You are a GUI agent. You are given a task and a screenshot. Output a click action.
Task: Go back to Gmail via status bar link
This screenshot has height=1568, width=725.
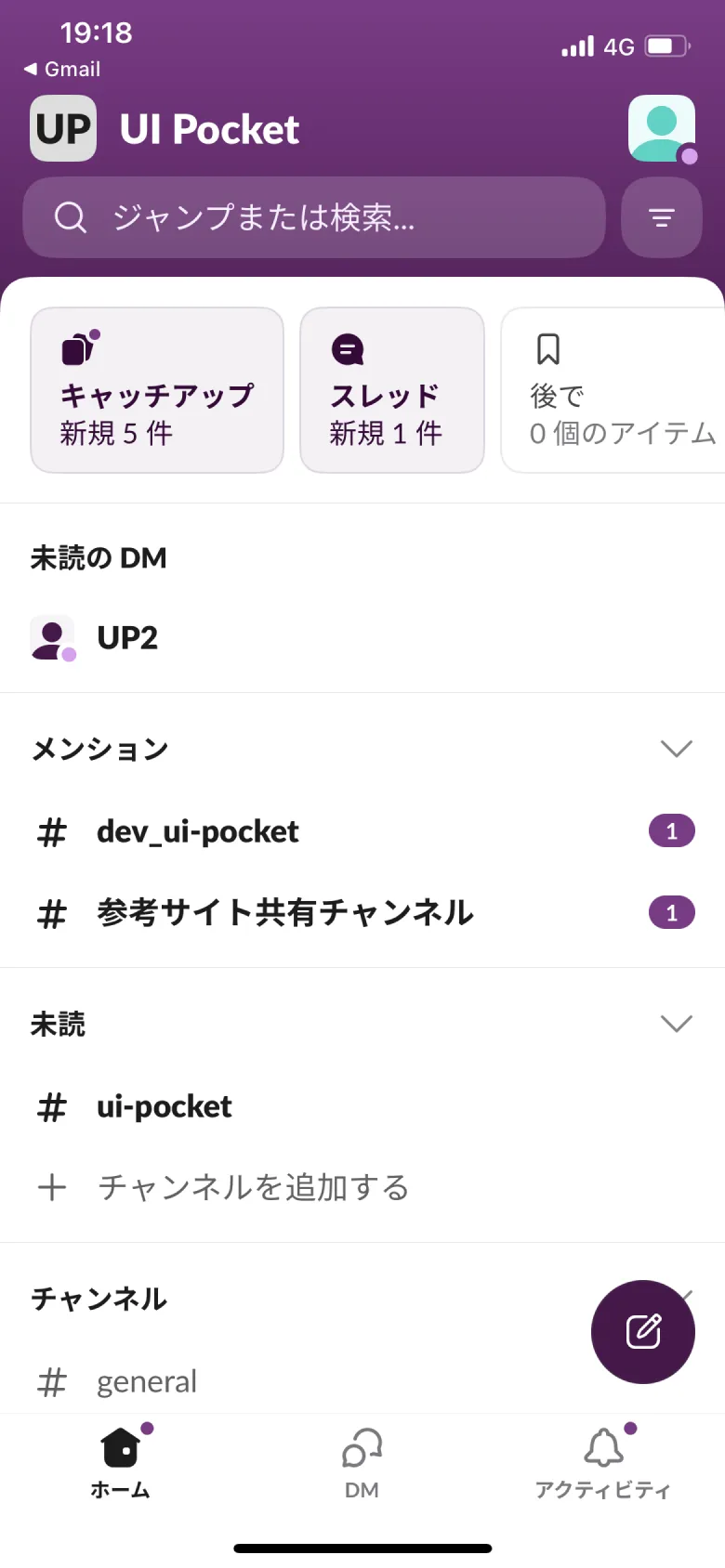pyautogui.click(x=60, y=69)
